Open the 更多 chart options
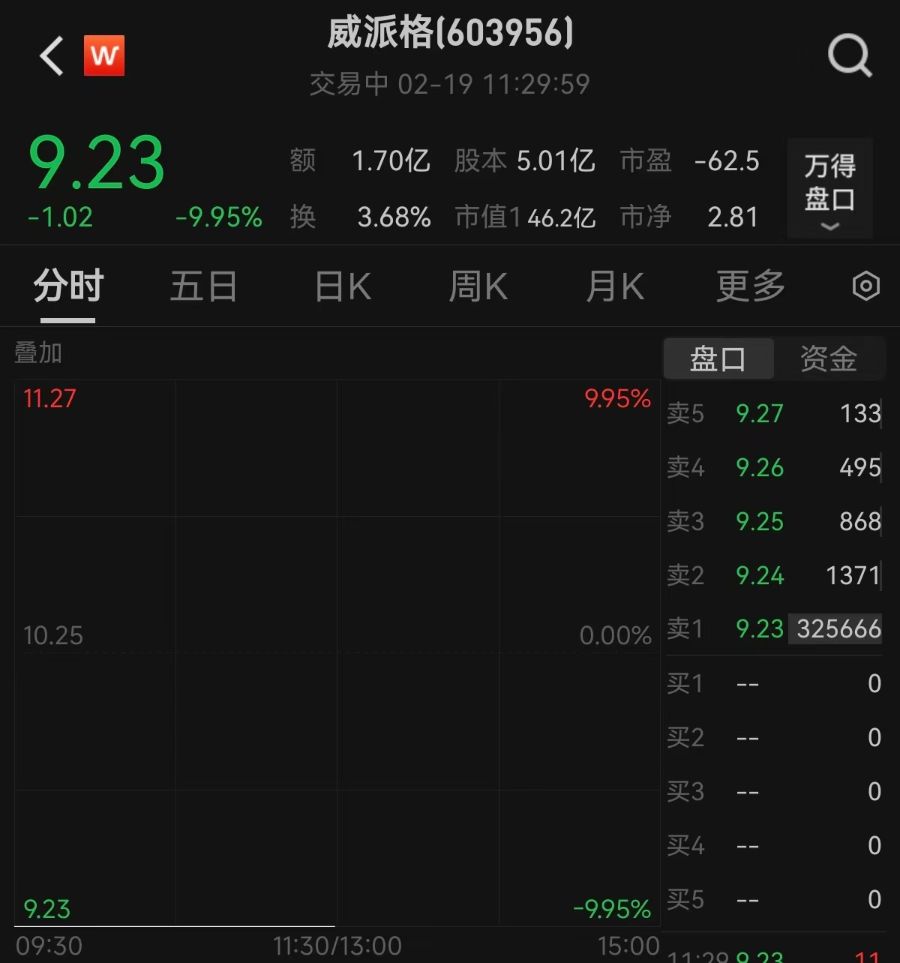 pyautogui.click(x=750, y=287)
